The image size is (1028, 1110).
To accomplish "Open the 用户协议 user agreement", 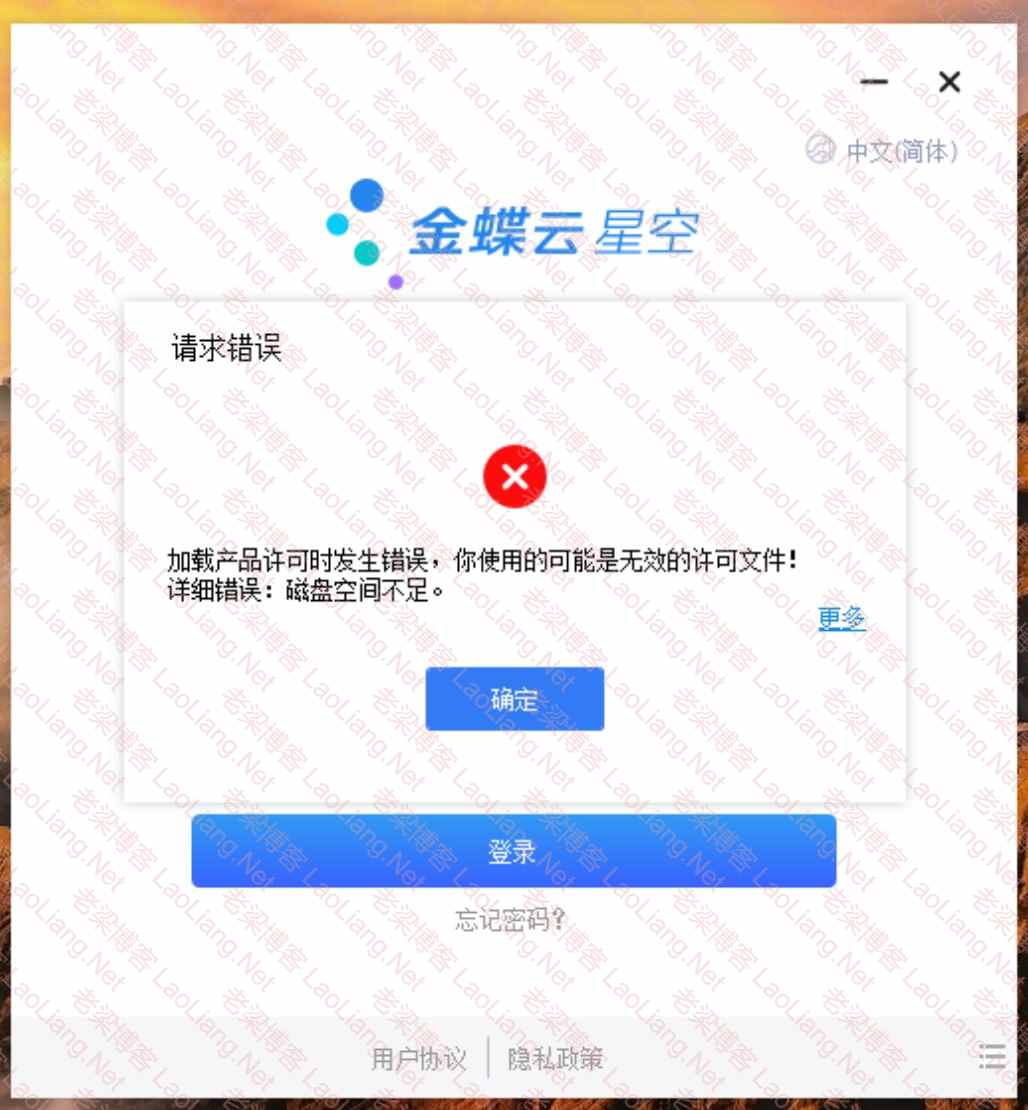I will (x=419, y=1058).
